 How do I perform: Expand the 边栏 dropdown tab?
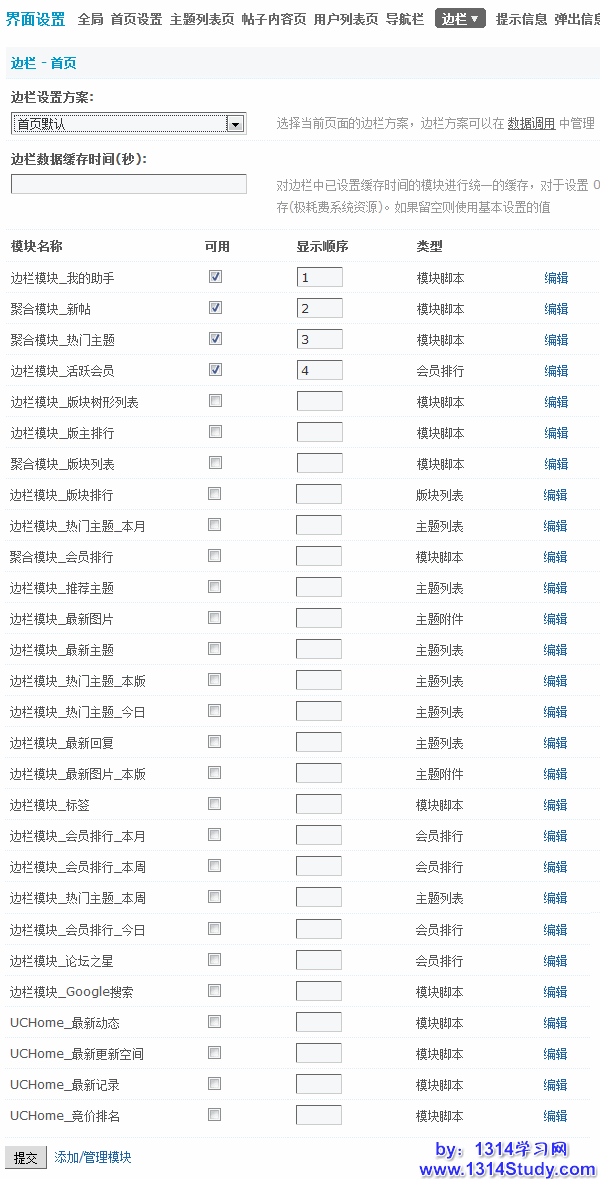click(x=460, y=19)
